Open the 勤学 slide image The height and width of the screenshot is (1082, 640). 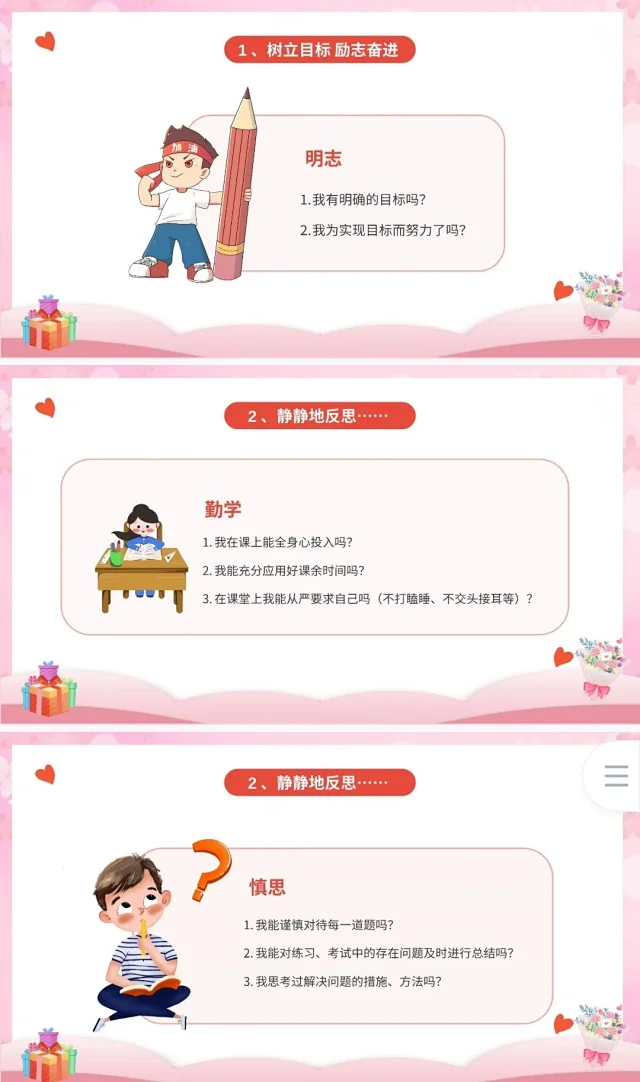tap(320, 545)
